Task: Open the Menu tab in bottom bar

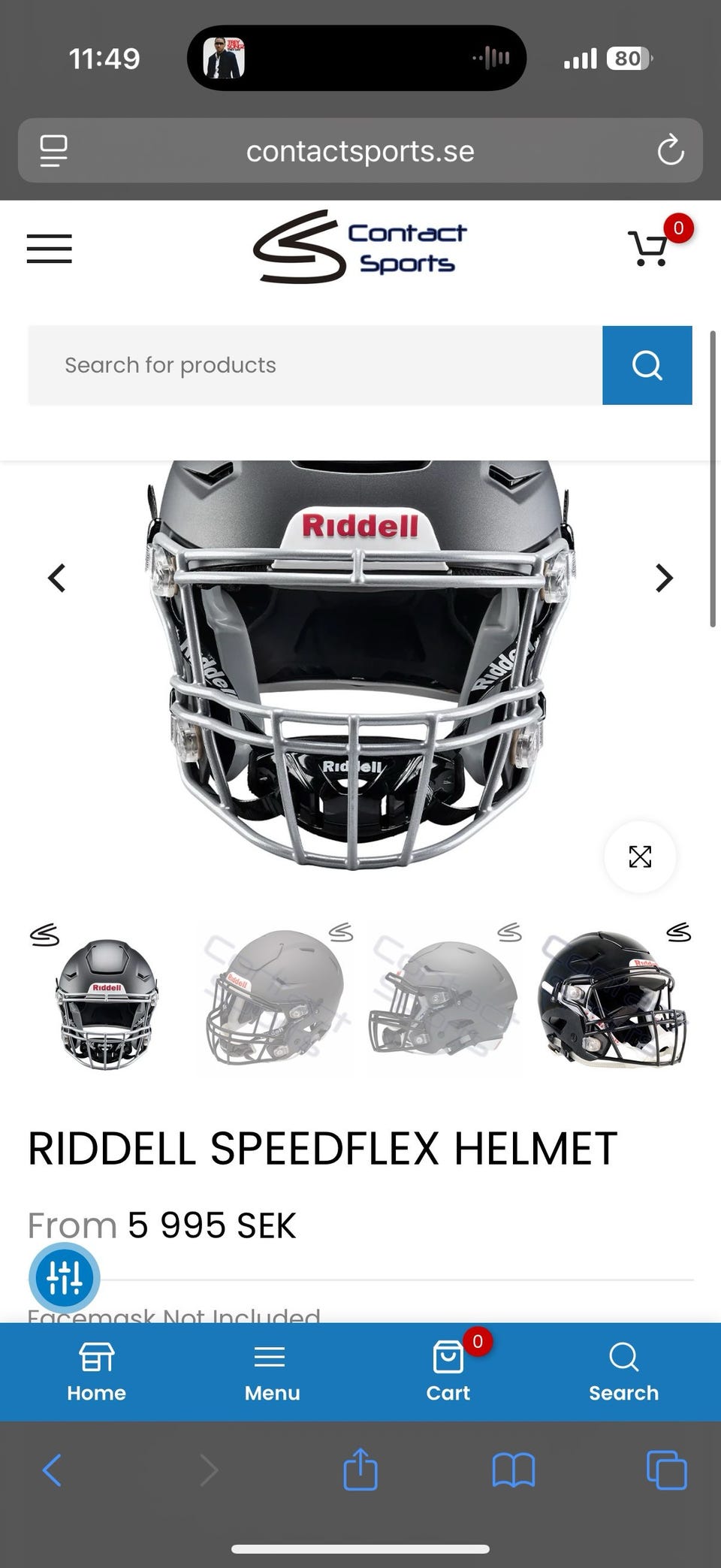Action: tap(272, 1372)
